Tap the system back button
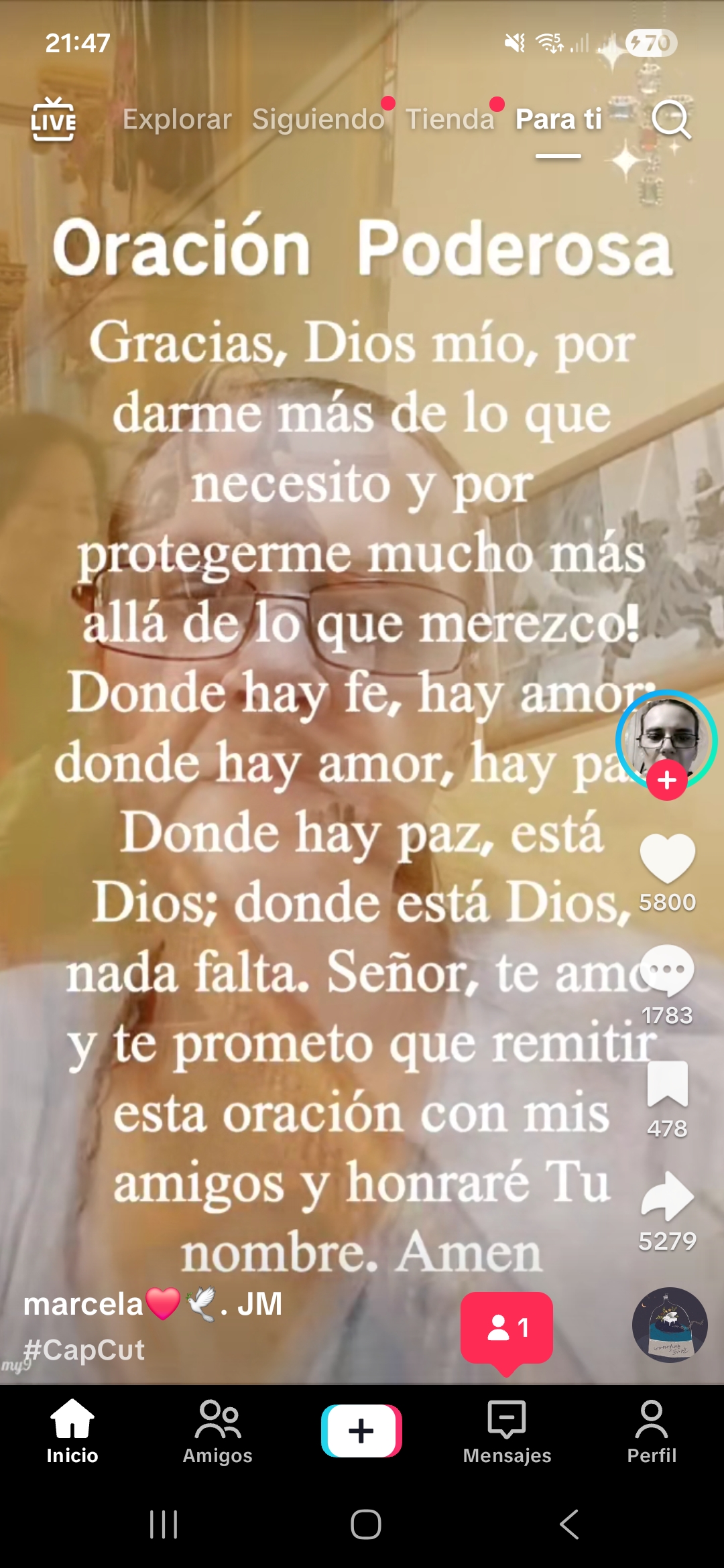This screenshot has height=1568, width=724. [569, 1524]
